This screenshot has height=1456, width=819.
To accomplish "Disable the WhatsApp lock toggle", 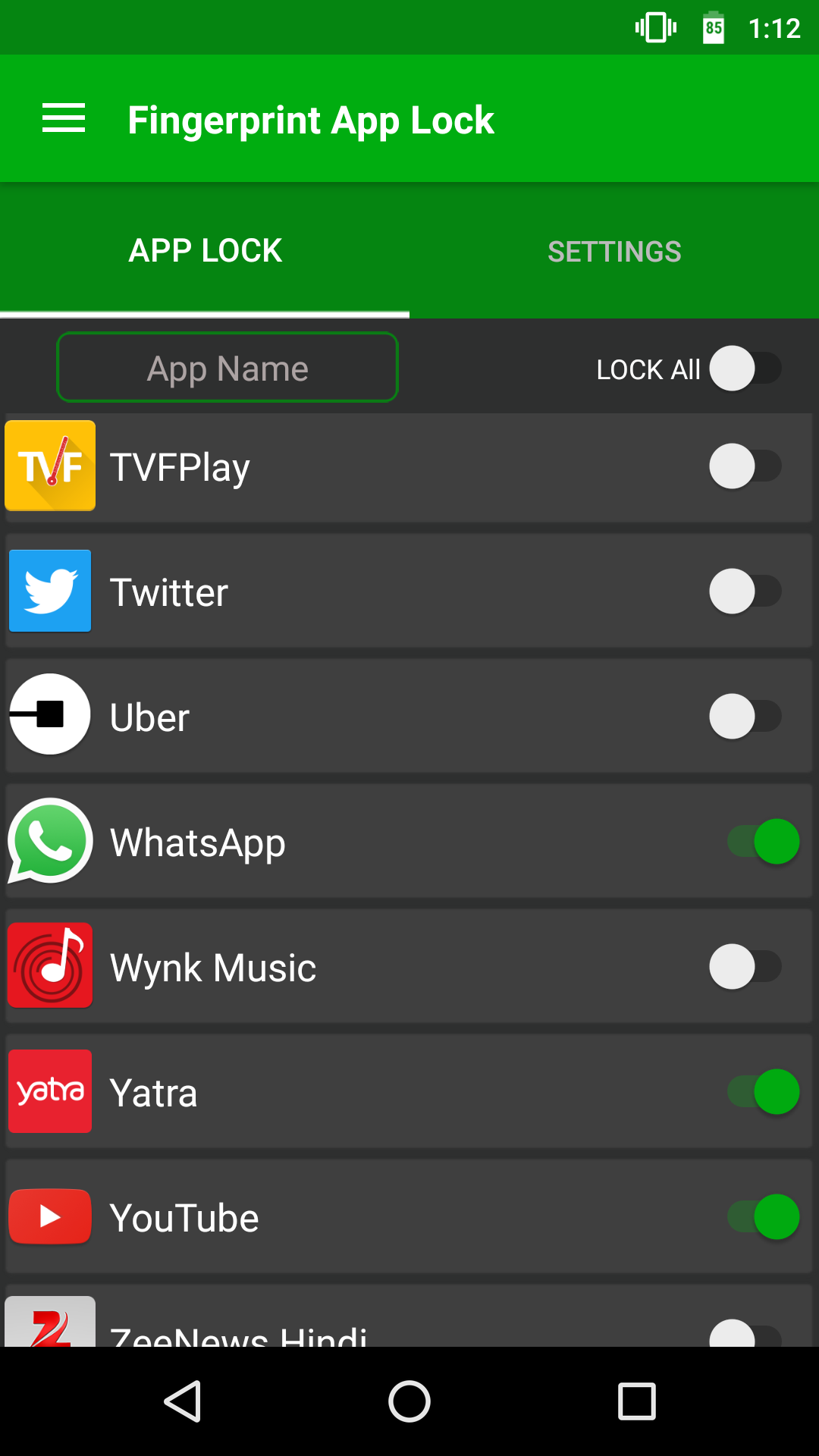I will click(x=761, y=840).
